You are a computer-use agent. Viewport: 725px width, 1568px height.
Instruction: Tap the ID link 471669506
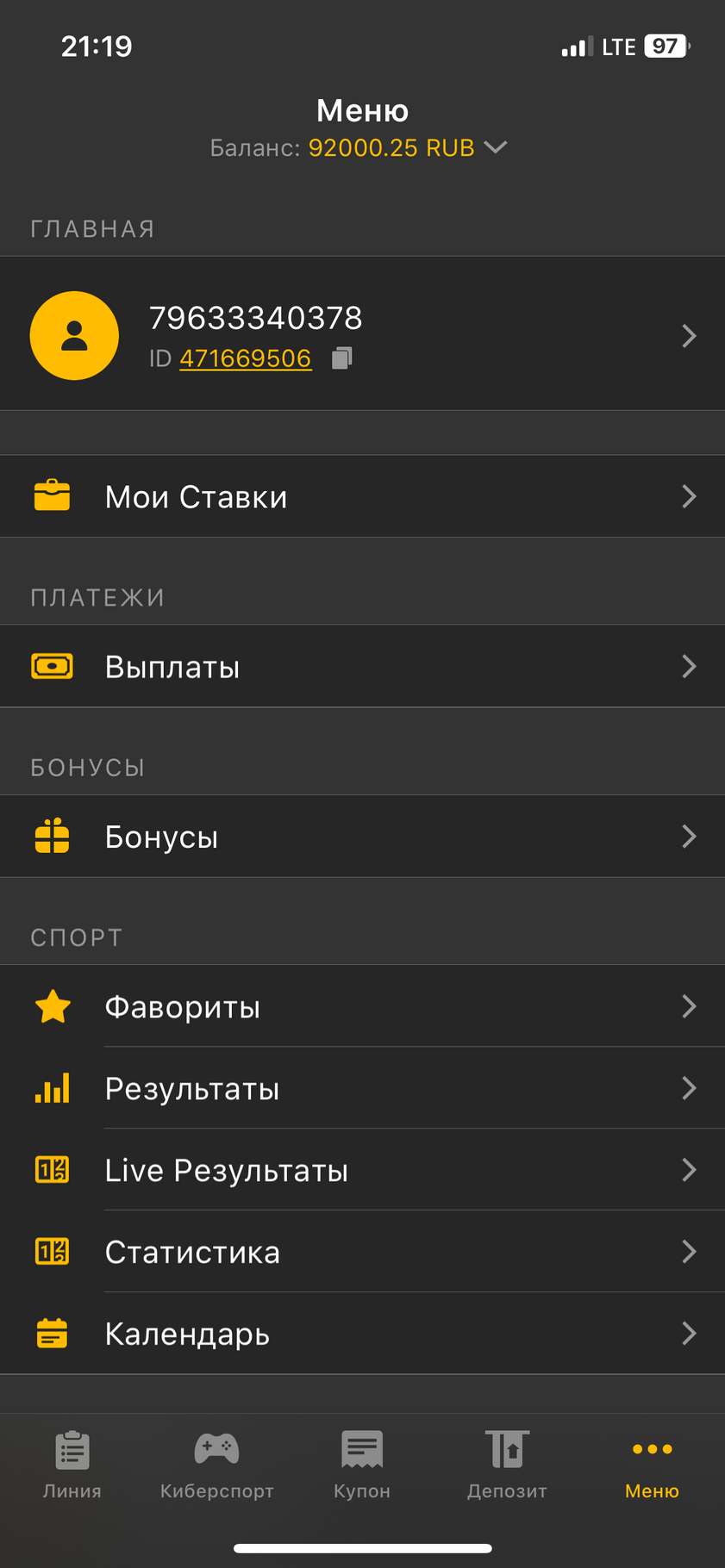(246, 358)
